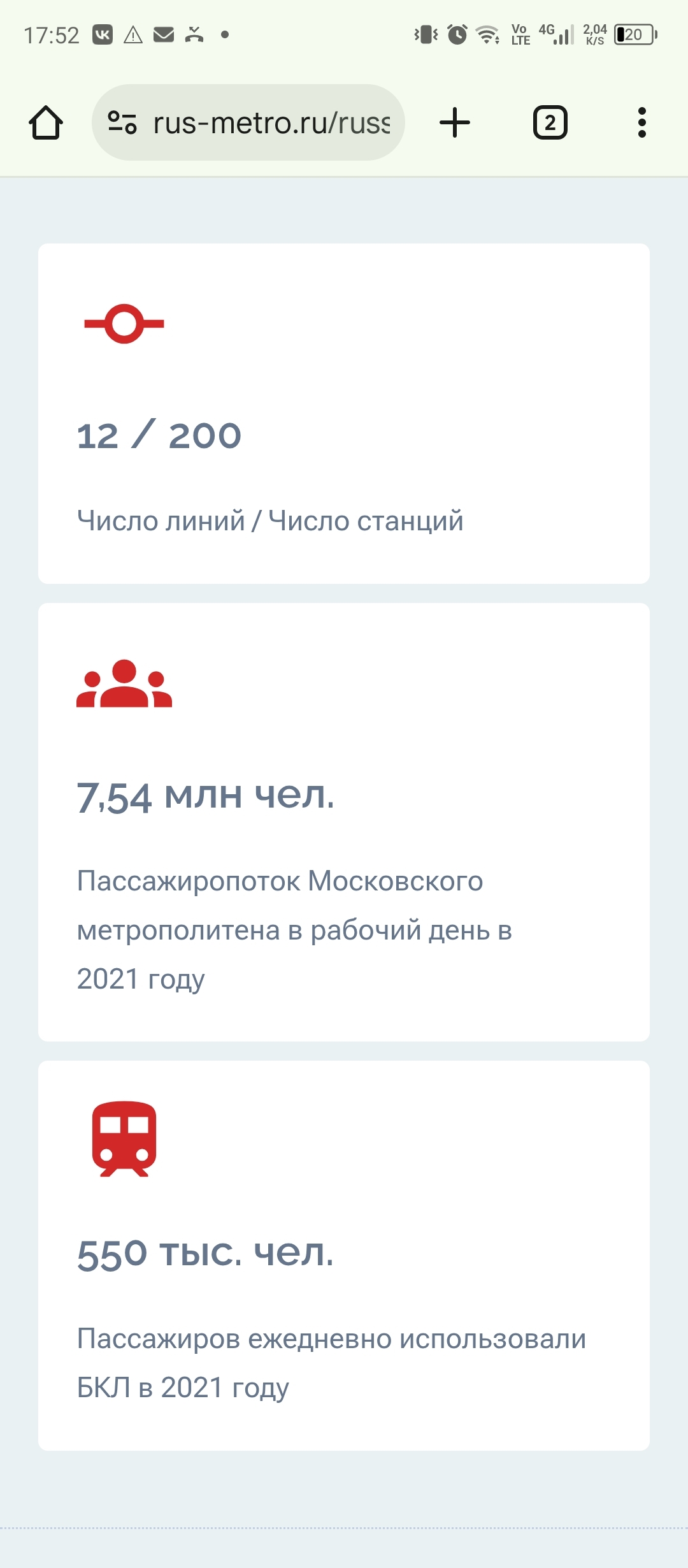Open the browser overflow menu
Viewport: 688px width, 1568px height.
(641, 122)
